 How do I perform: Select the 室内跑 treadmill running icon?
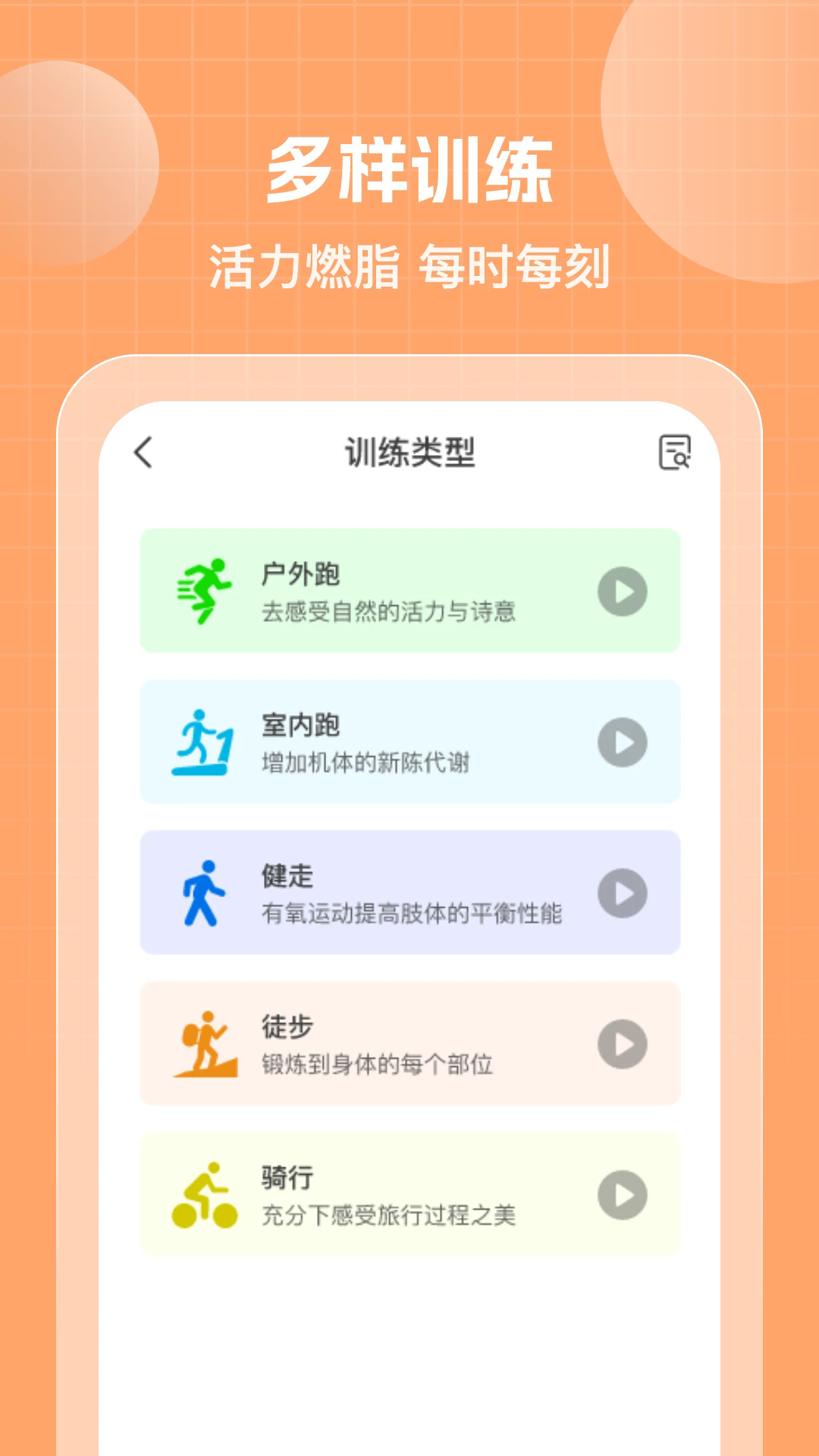205,742
